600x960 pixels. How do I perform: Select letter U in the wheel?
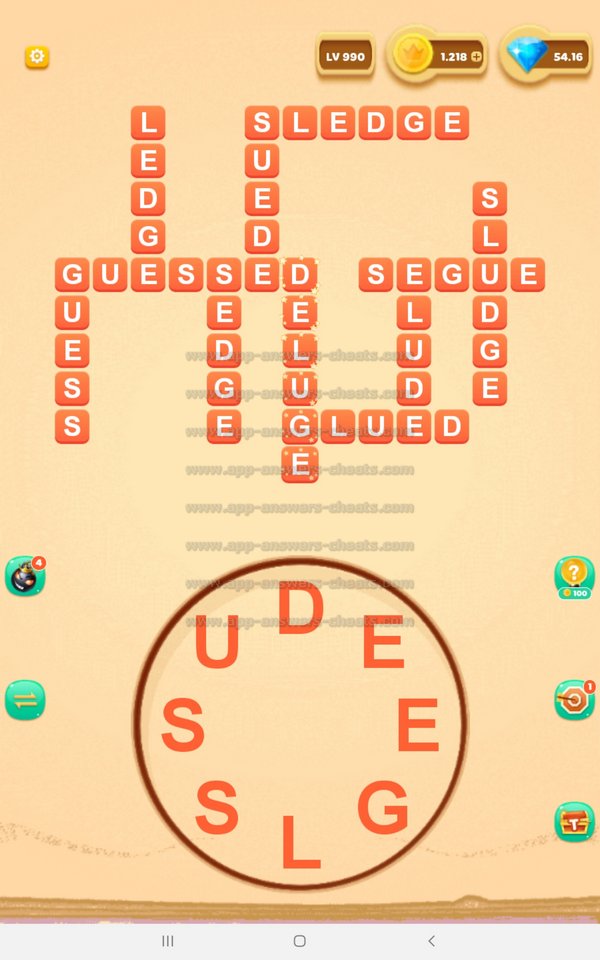point(216,643)
